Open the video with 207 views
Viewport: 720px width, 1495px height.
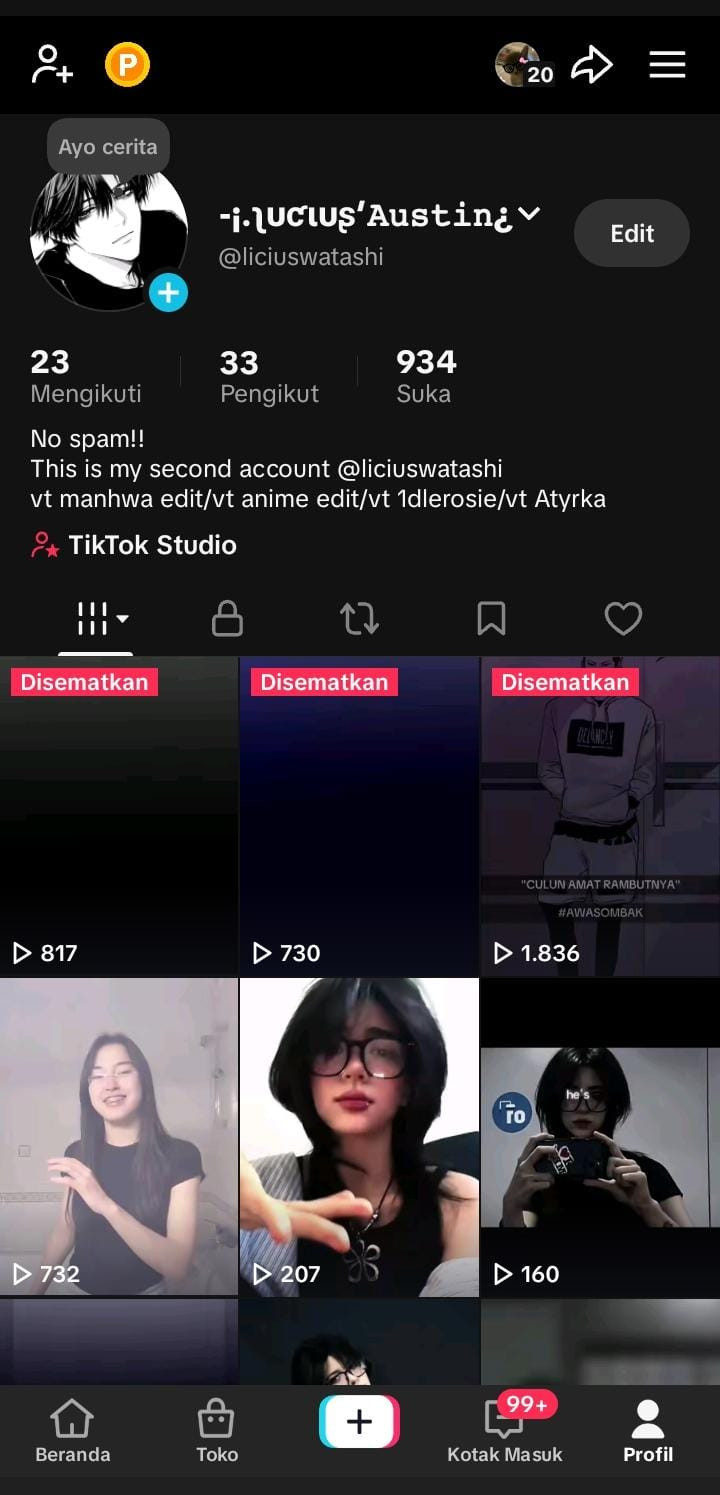pyautogui.click(x=359, y=1136)
